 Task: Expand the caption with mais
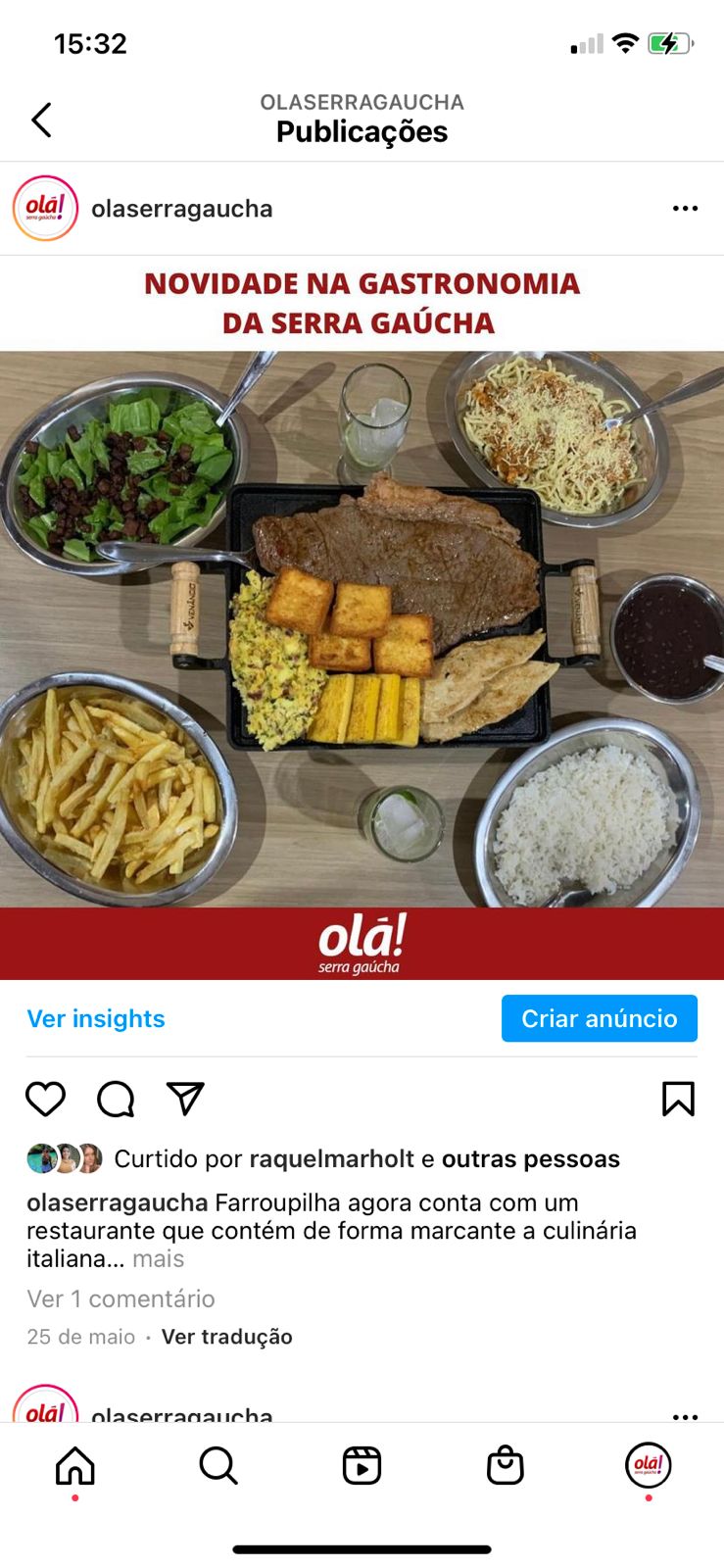tap(159, 1258)
